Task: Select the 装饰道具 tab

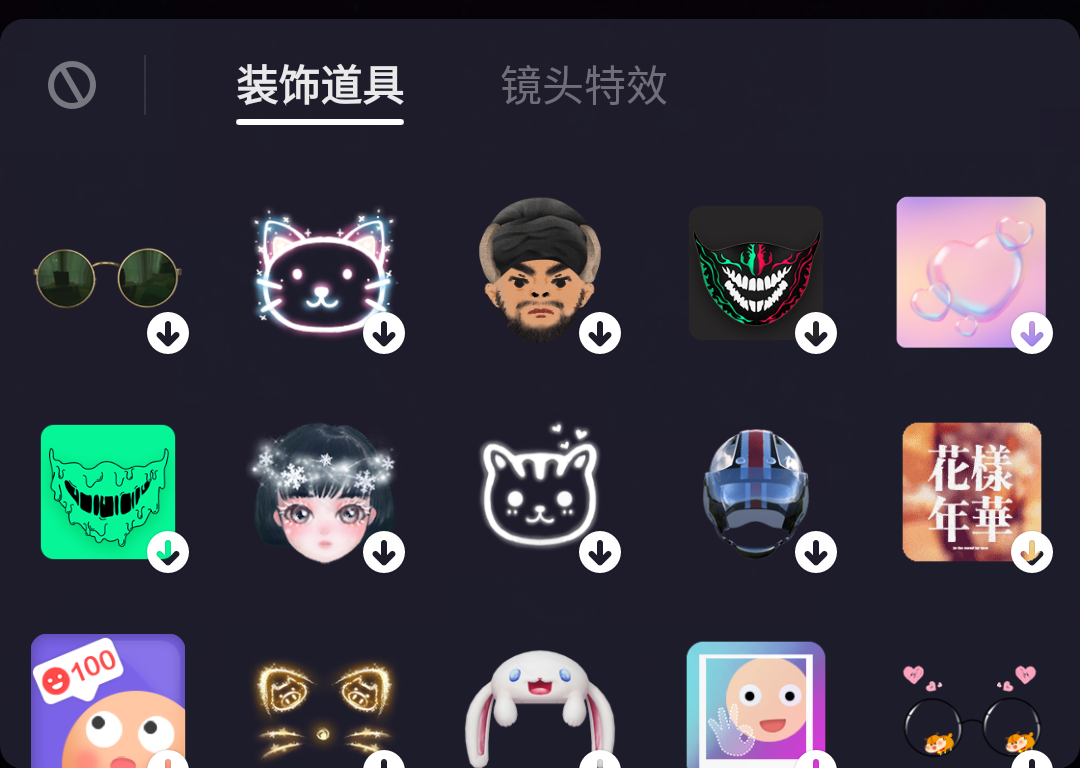Action: pyautogui.click(x=320, y=86)
